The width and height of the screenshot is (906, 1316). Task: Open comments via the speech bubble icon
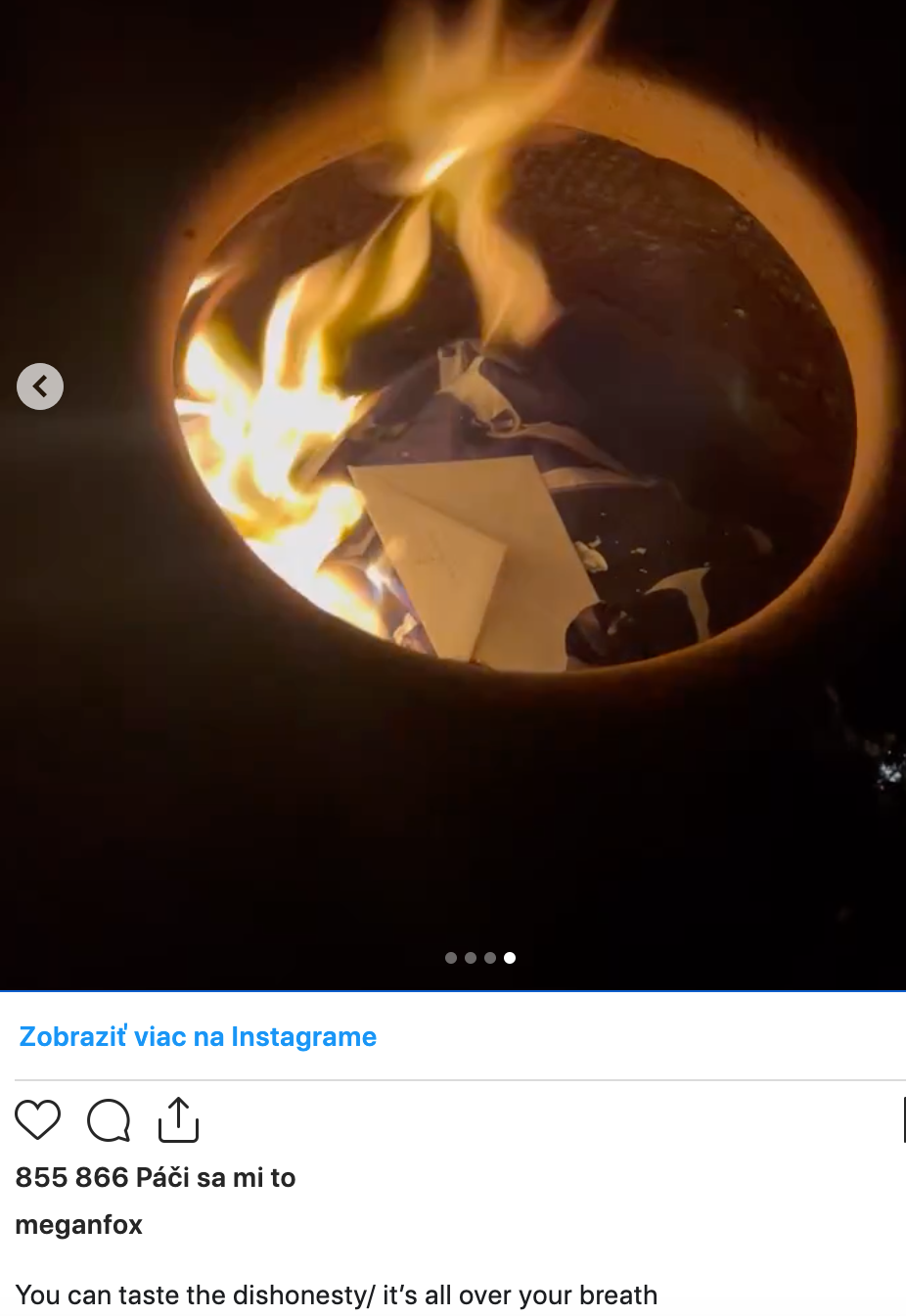point(109,1120)
